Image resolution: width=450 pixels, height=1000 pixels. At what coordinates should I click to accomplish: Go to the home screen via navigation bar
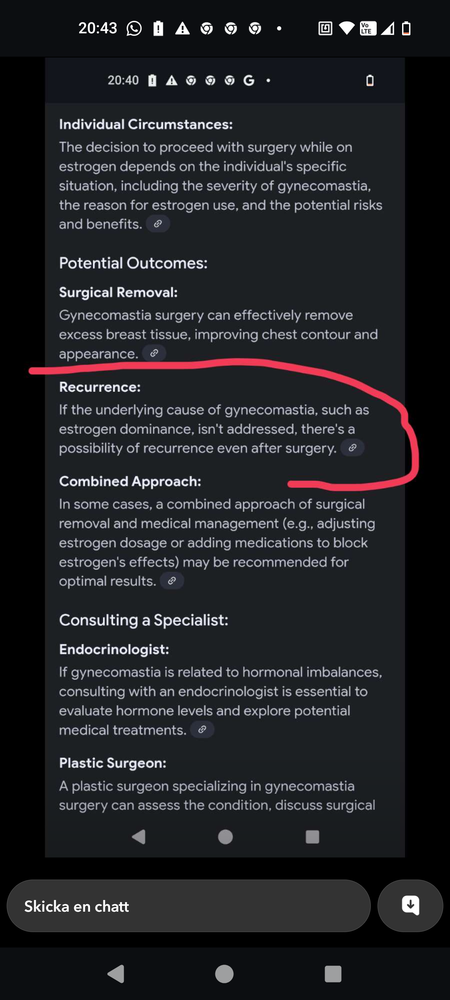pyautogui.click(x=224, y=974)
